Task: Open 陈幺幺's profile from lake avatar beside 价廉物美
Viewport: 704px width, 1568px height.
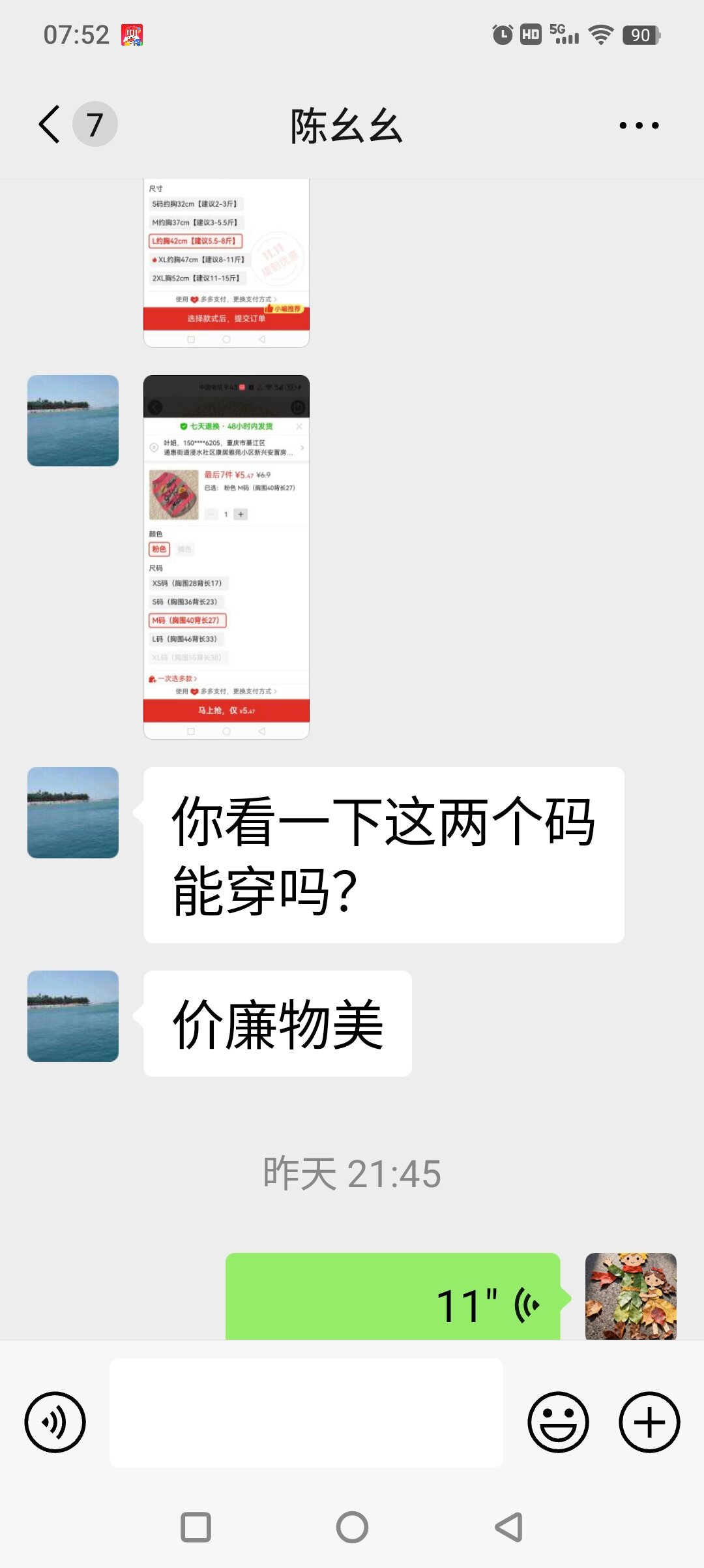Action: click(73, 1016)
